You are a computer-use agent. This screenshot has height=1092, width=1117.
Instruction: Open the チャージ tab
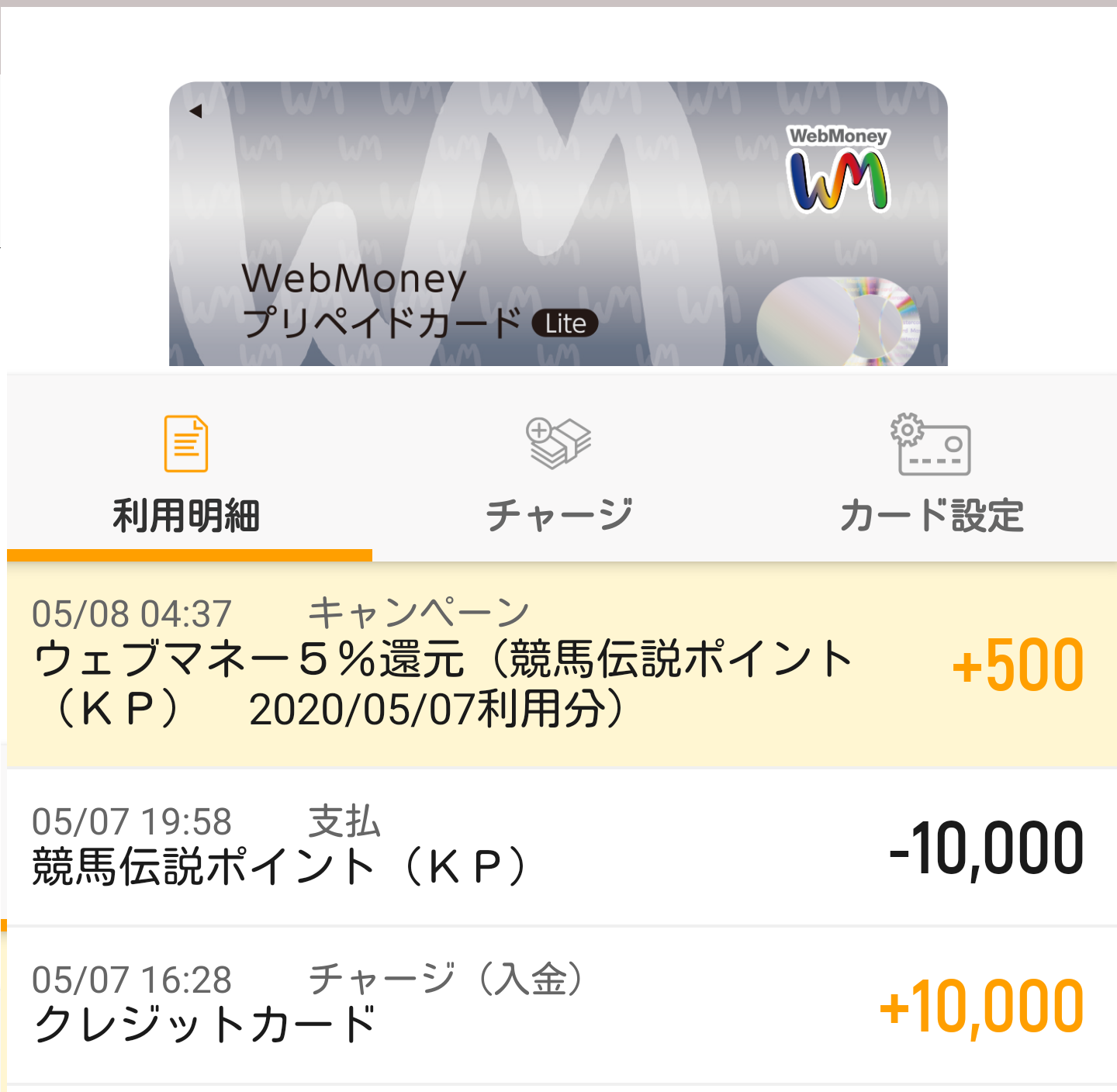(x=558, y=475)
